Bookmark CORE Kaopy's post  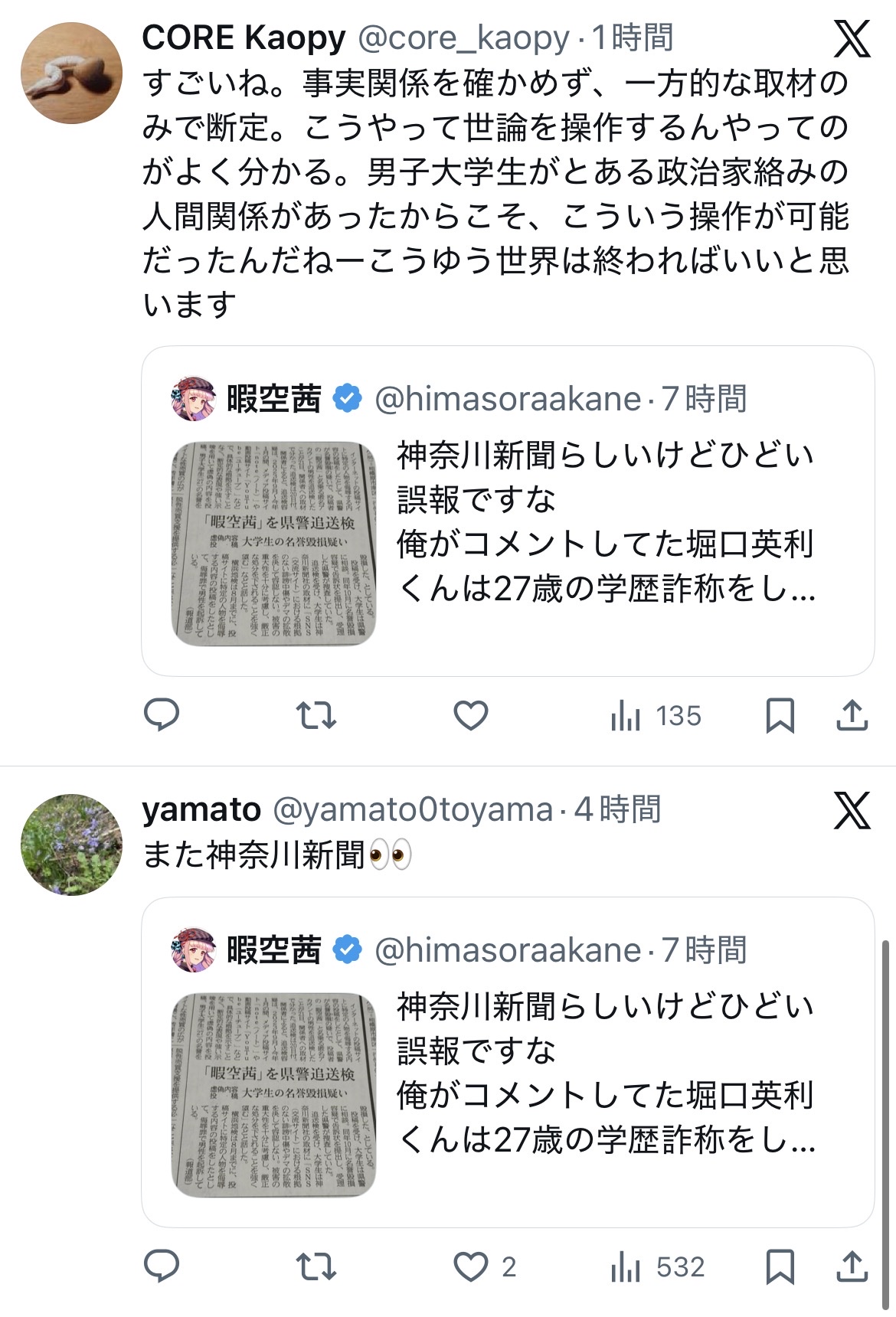(780, 716)
